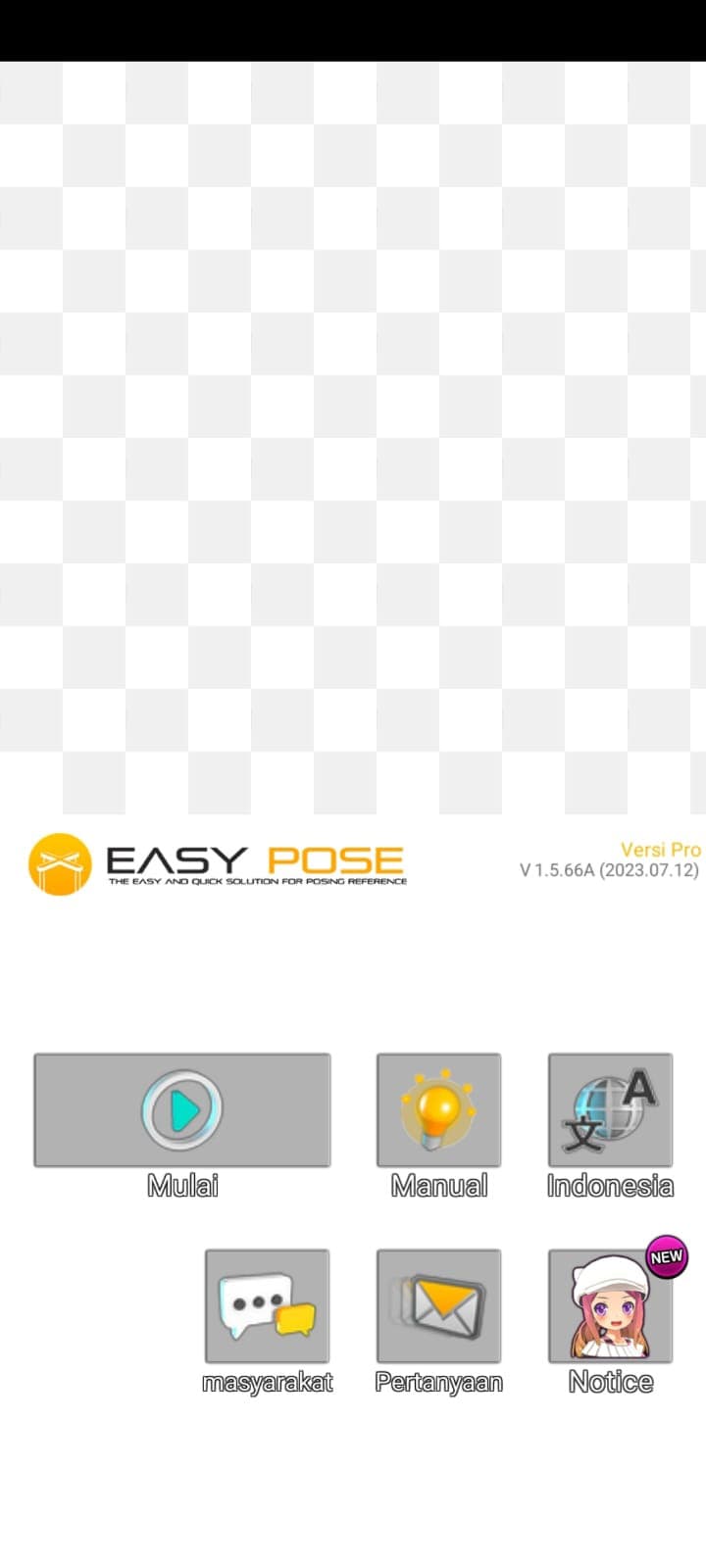Viewport: 706px width, 1568px height.
Task: Open the masyarakat community chat
Action: [267, 1306]
